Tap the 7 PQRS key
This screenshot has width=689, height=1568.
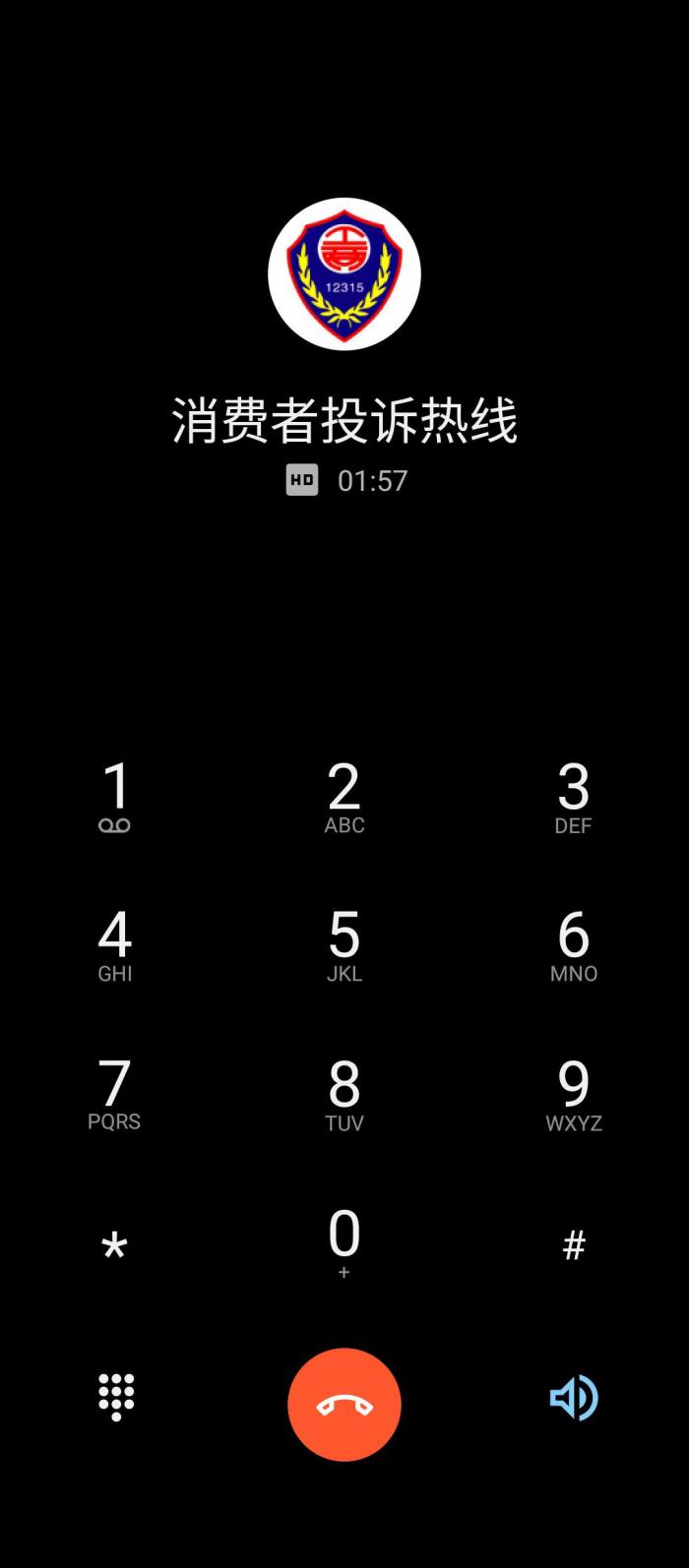click(x=115, y=1094)
